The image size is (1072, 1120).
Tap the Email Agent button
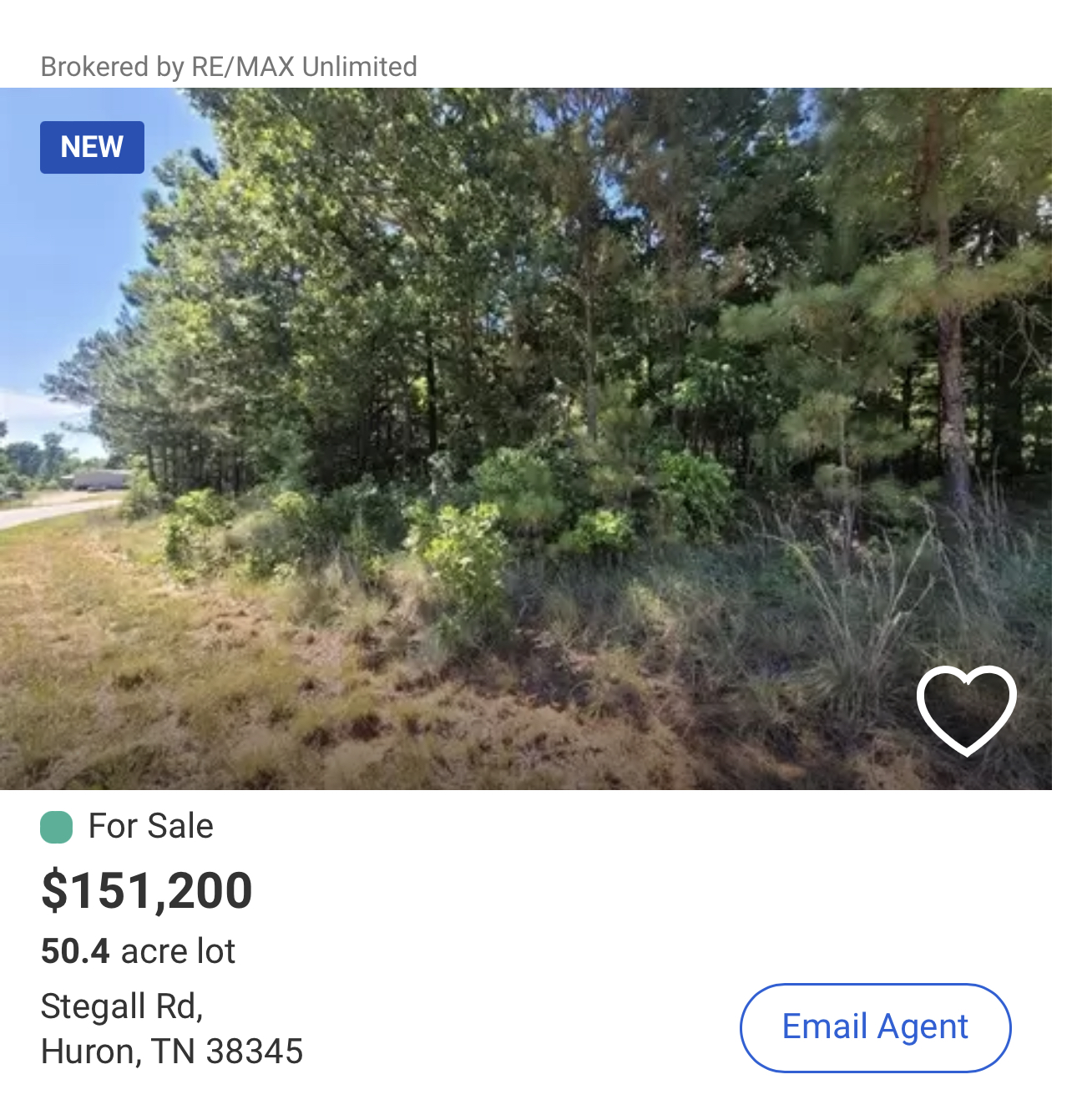[875, 1027]
